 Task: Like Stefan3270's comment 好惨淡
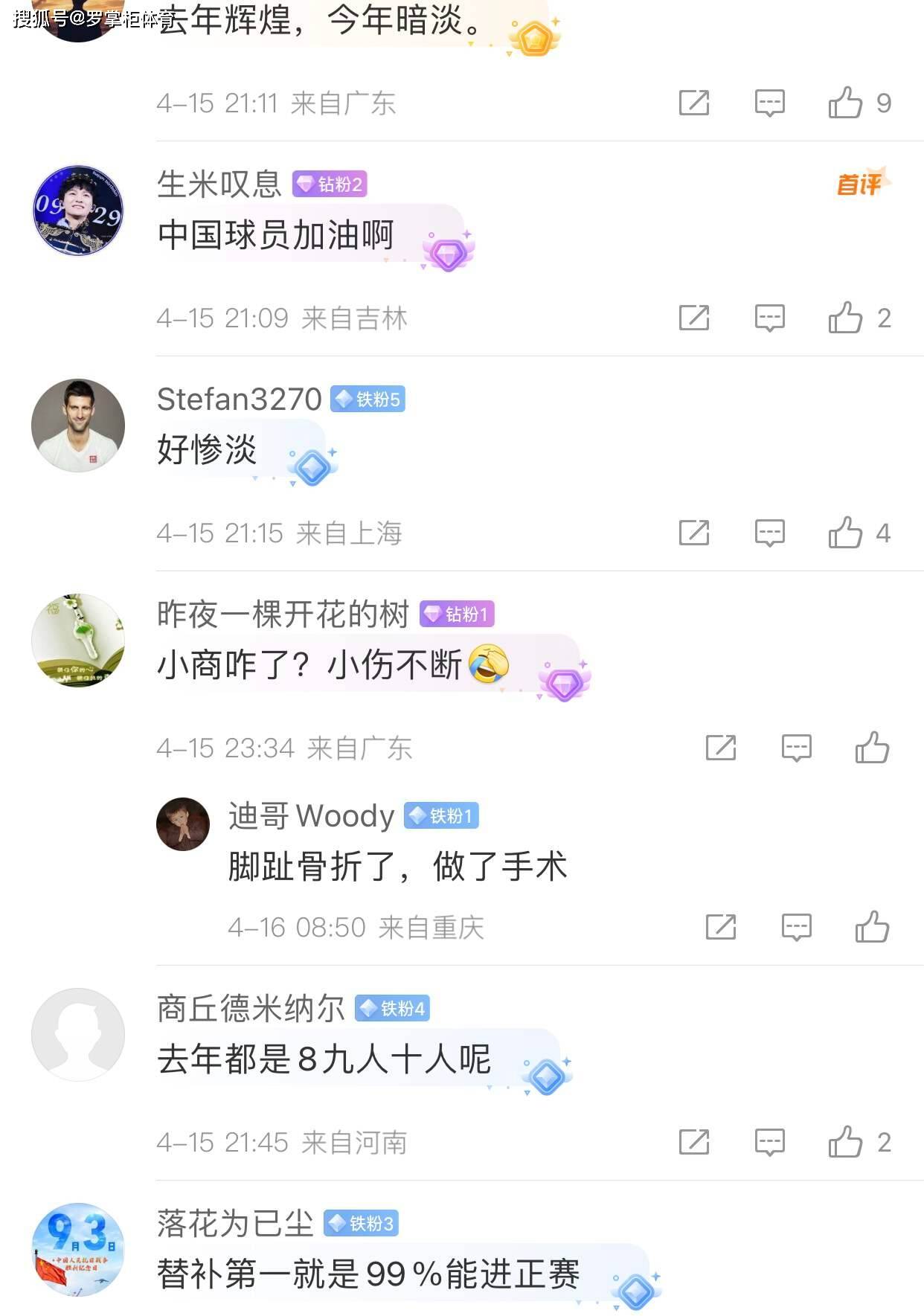coord(846,533)
